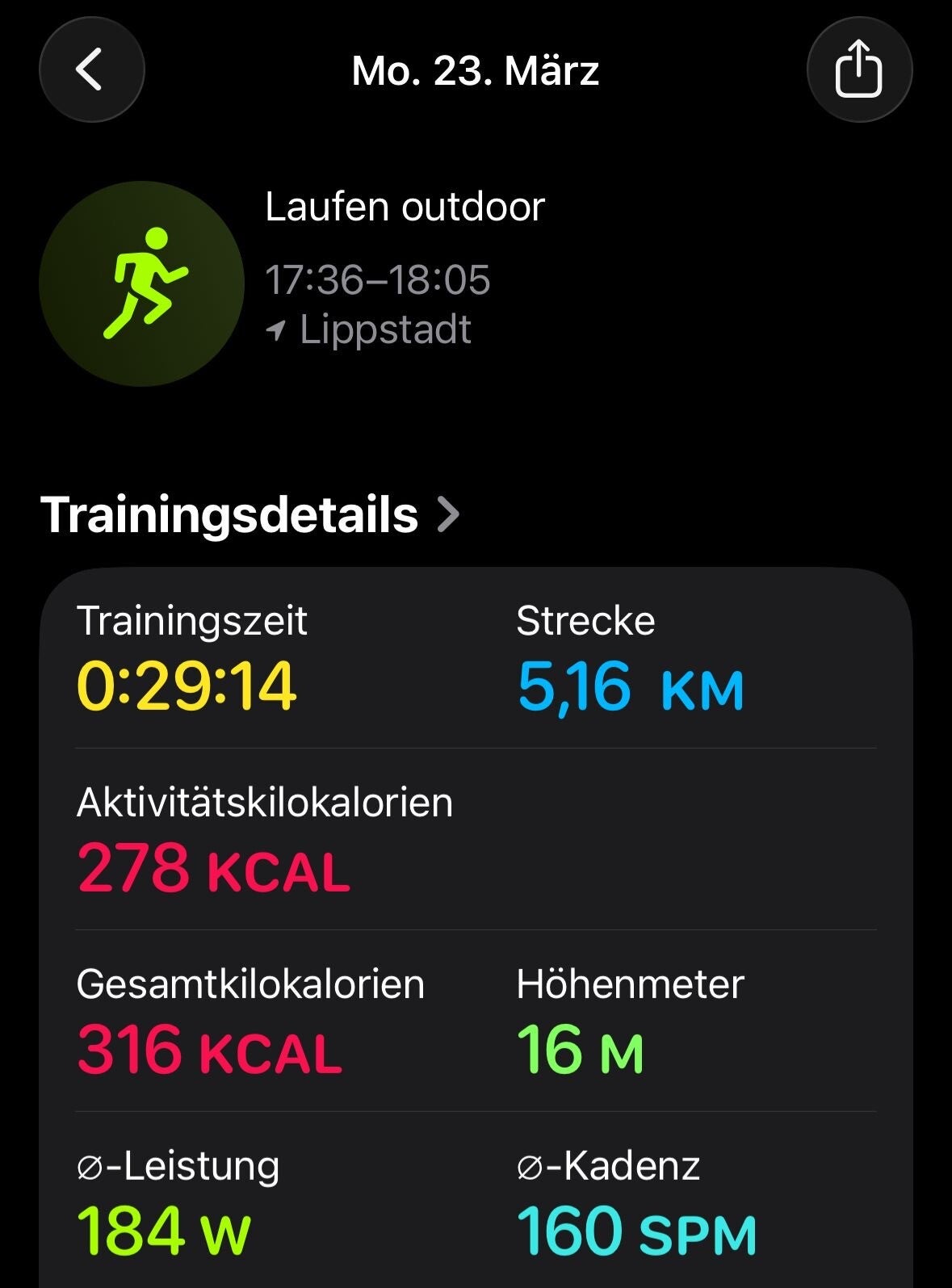Open the Trainingsdetails section
This screenshot has height=1288, width=952.
click(250, 514)
